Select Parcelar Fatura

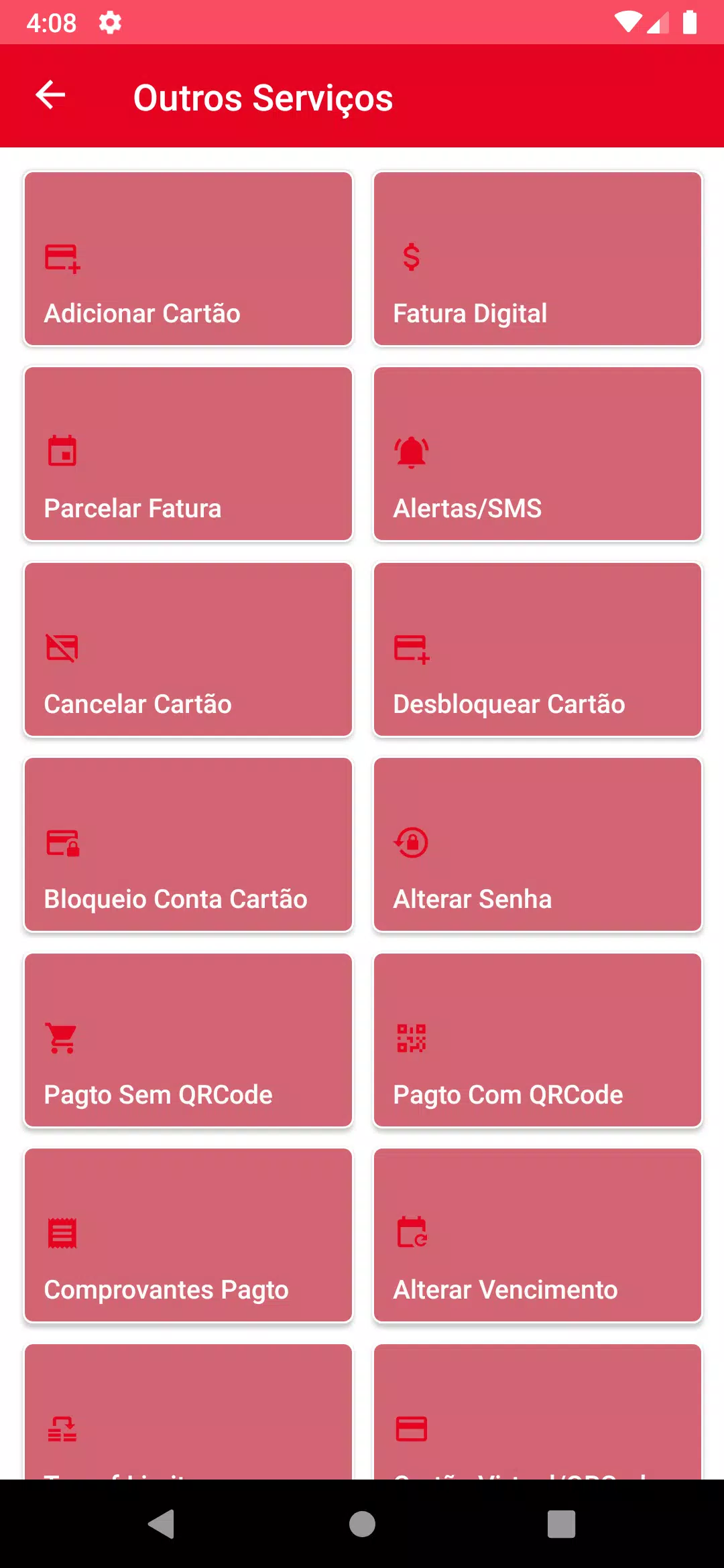click(x=188, y=454)
